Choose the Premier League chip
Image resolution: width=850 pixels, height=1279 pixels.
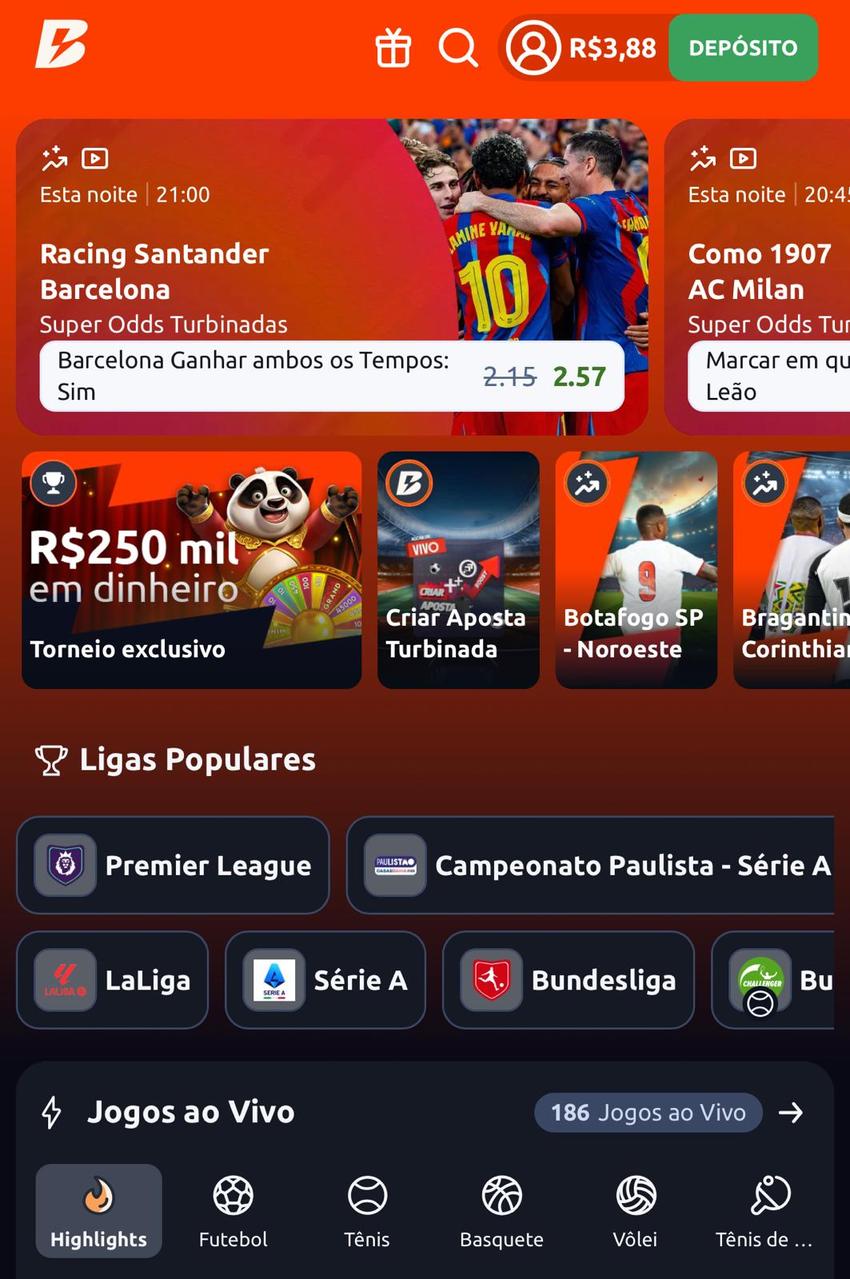(173, 865)
